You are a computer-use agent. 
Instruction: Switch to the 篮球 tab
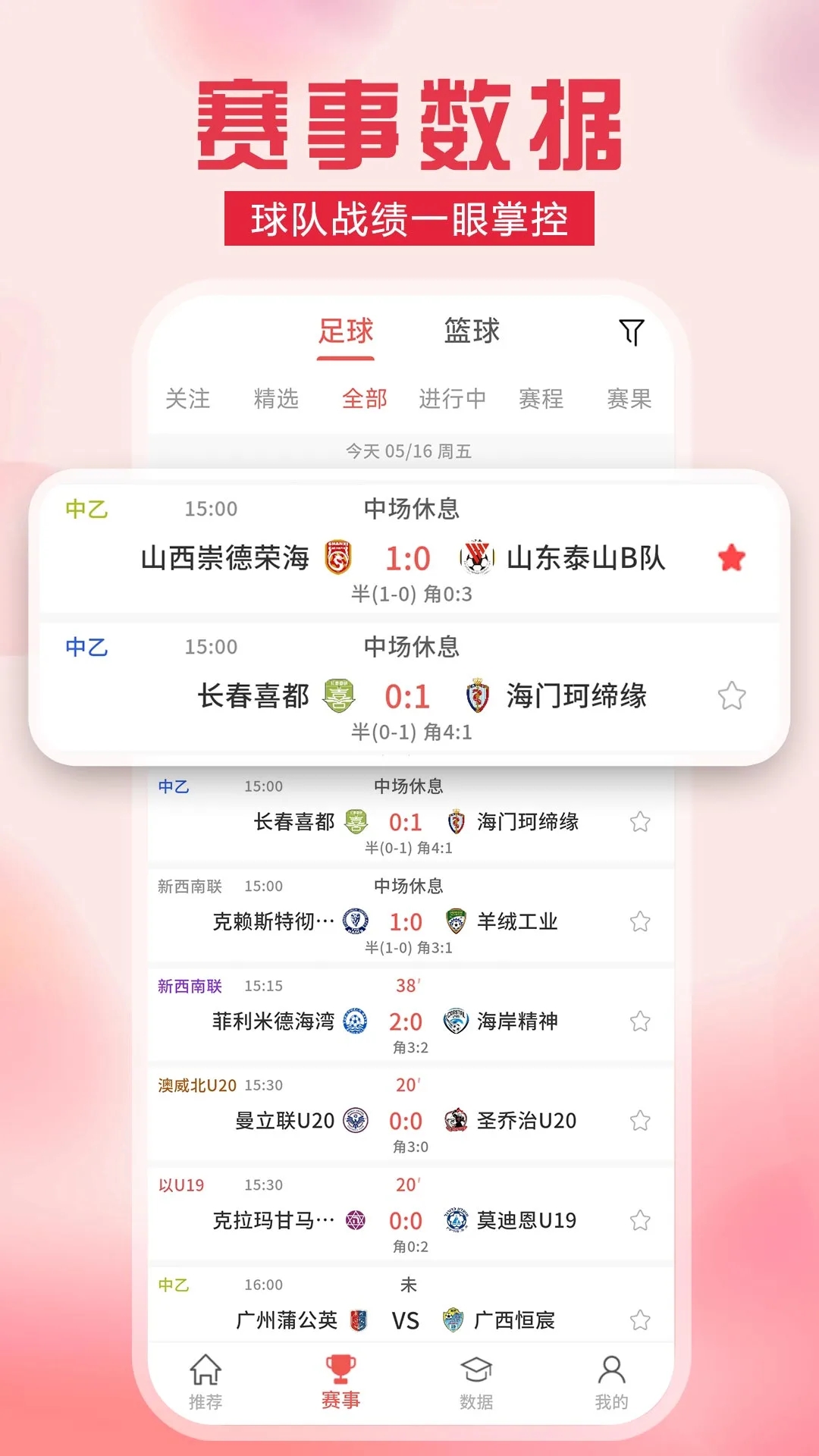point(471,329)
